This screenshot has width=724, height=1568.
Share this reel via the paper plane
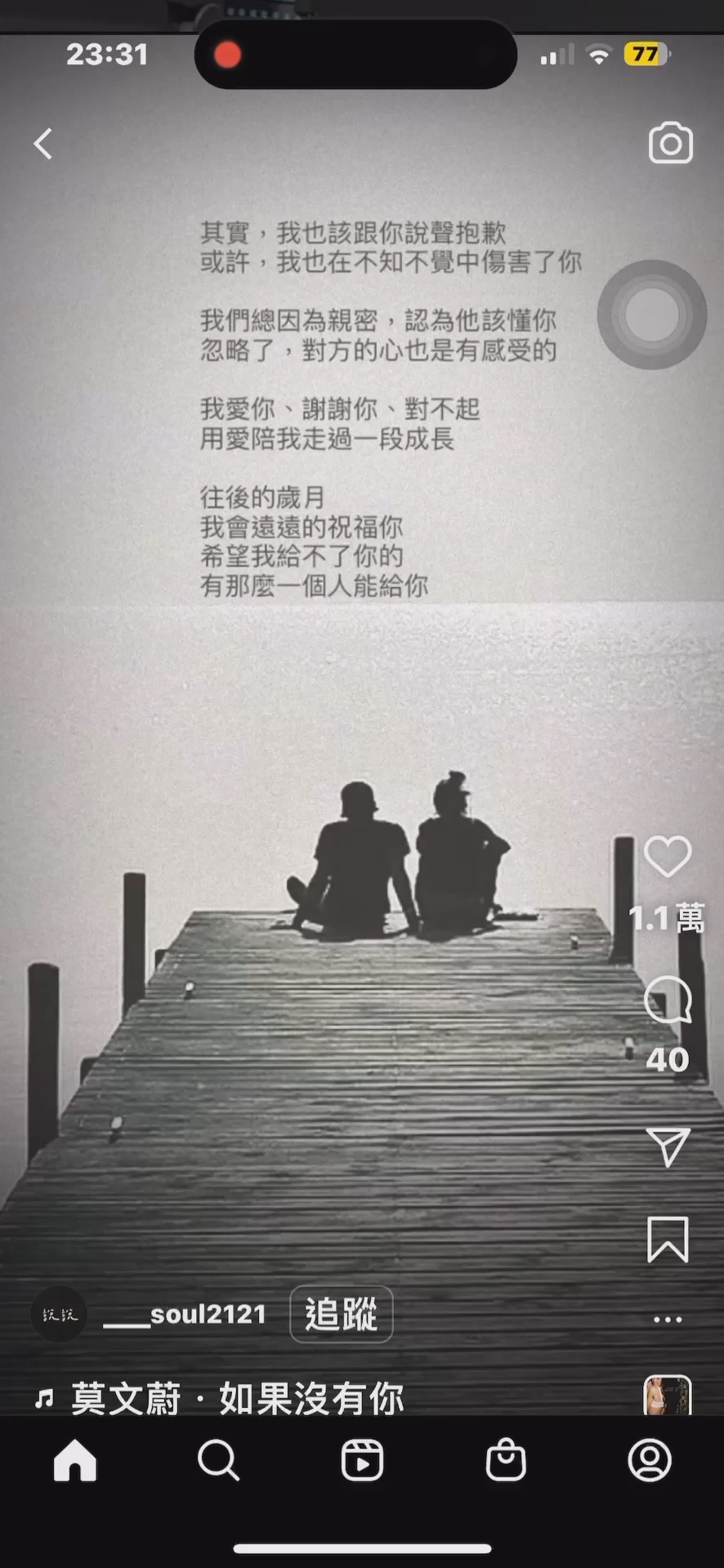(x=668, y=1147)
